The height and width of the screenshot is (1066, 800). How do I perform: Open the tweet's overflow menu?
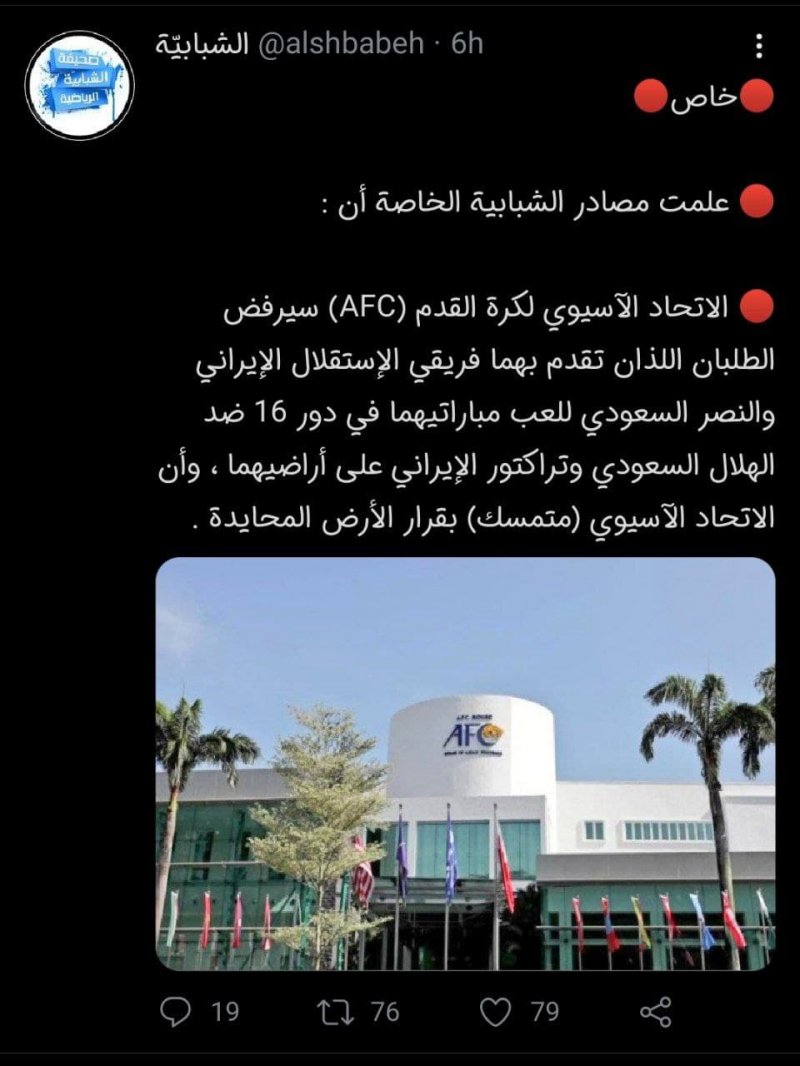tap(759, 46)
